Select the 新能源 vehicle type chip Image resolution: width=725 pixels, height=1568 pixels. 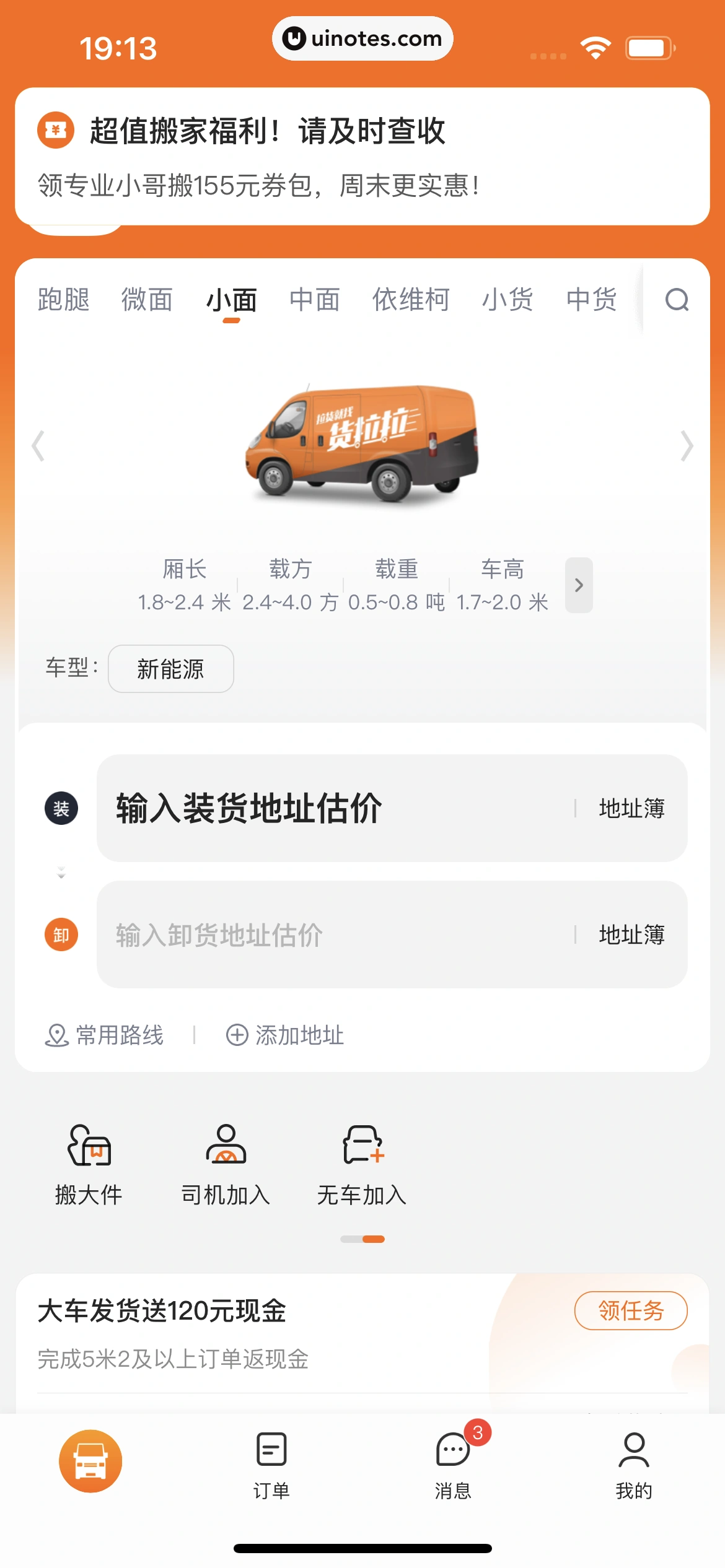(170, 669)
